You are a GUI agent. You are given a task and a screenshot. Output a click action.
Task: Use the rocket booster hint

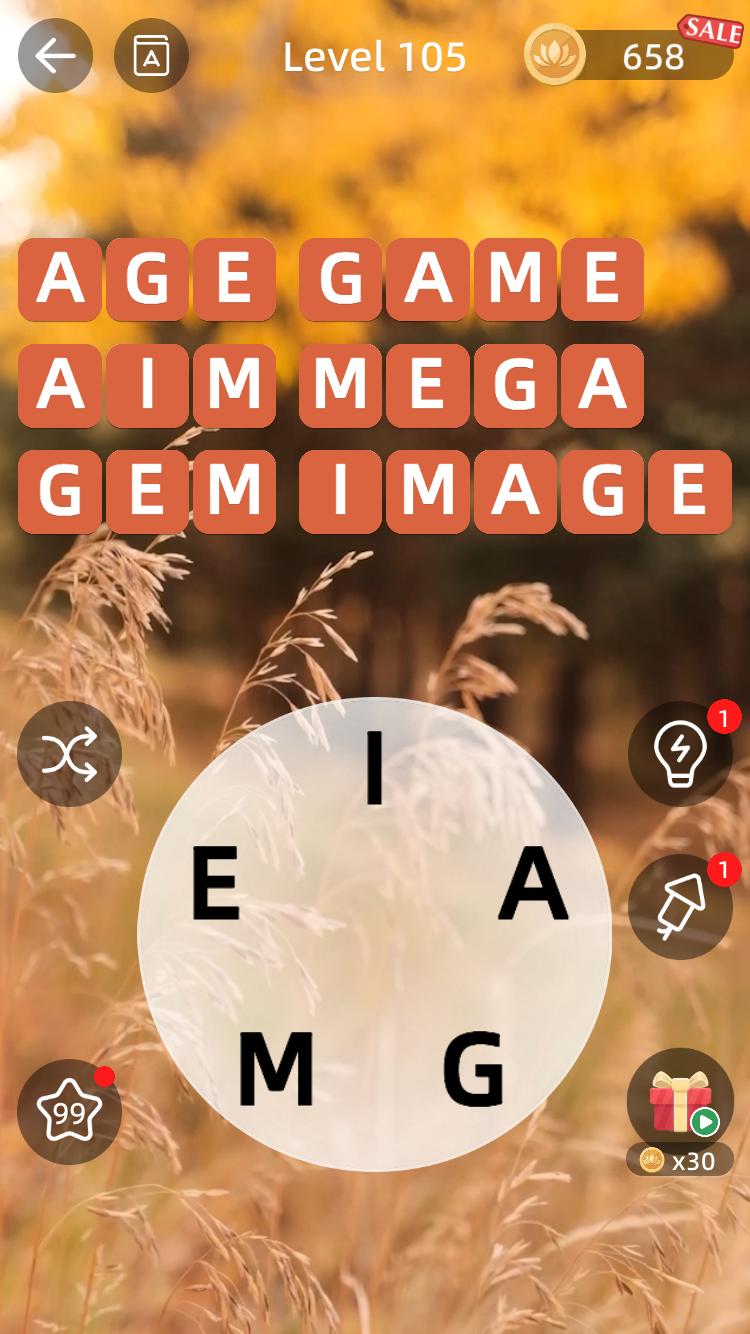680,907
